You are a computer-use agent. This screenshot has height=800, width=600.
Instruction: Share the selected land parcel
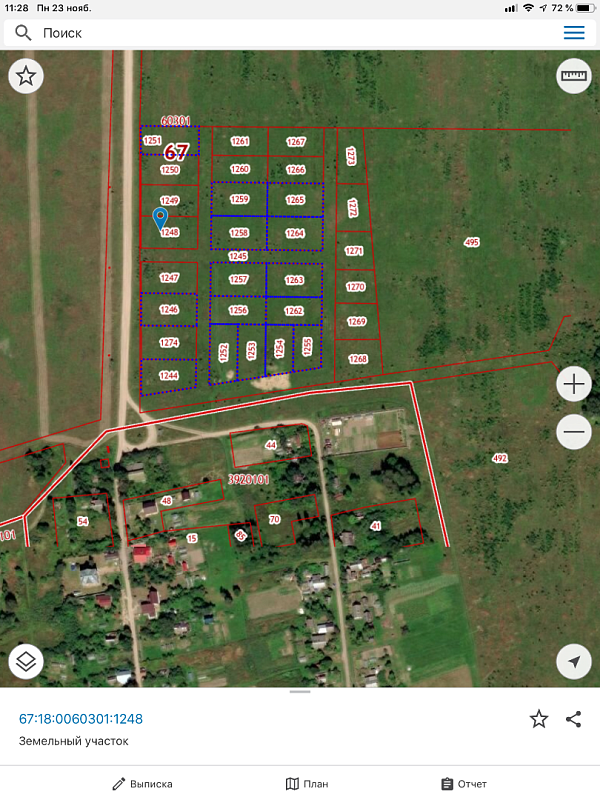[x=574, y=719]
